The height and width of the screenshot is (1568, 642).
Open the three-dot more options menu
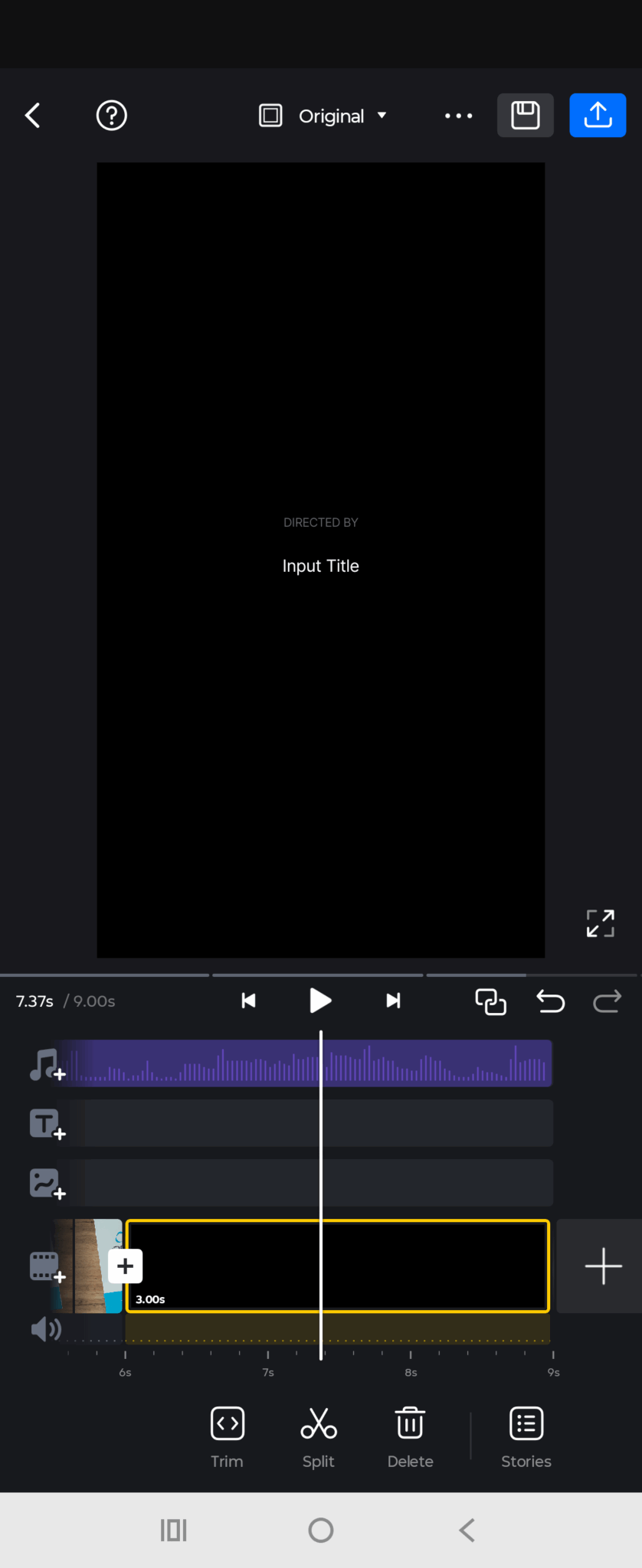[x=458, y=116]
